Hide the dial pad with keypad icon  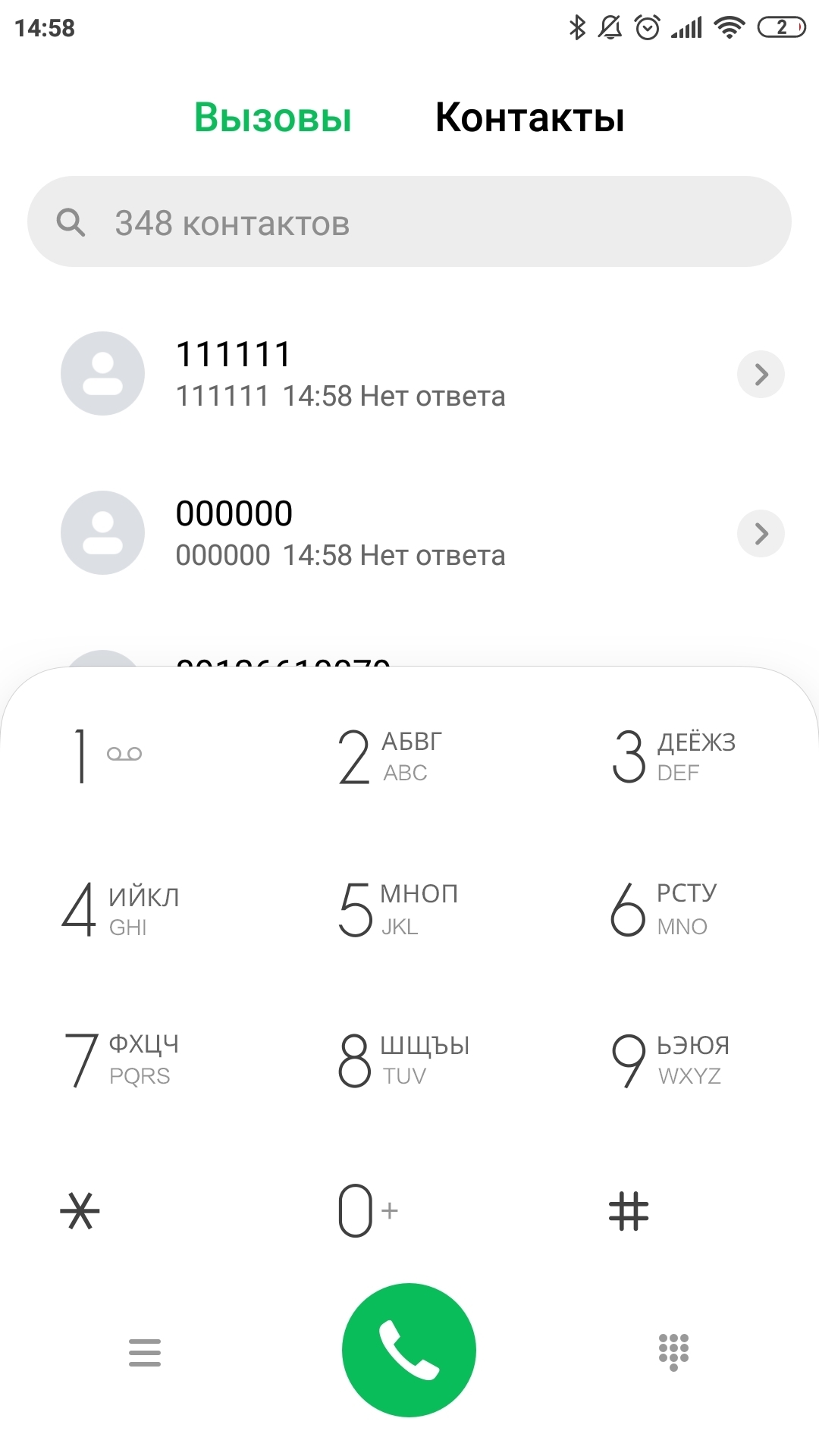pyautogui.click(x=673, y=1351)
